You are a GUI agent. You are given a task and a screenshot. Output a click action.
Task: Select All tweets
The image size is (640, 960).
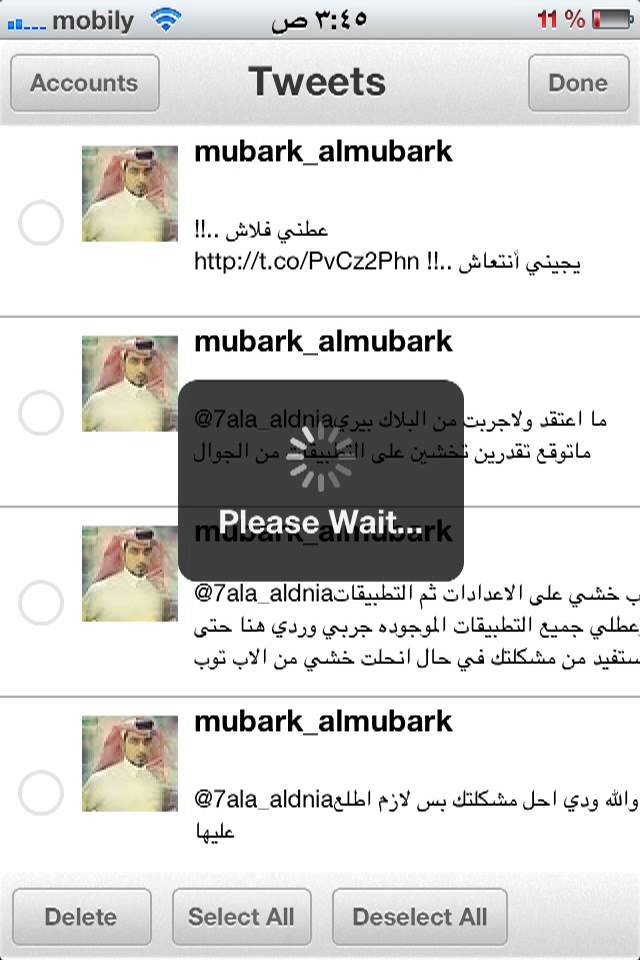241,916
